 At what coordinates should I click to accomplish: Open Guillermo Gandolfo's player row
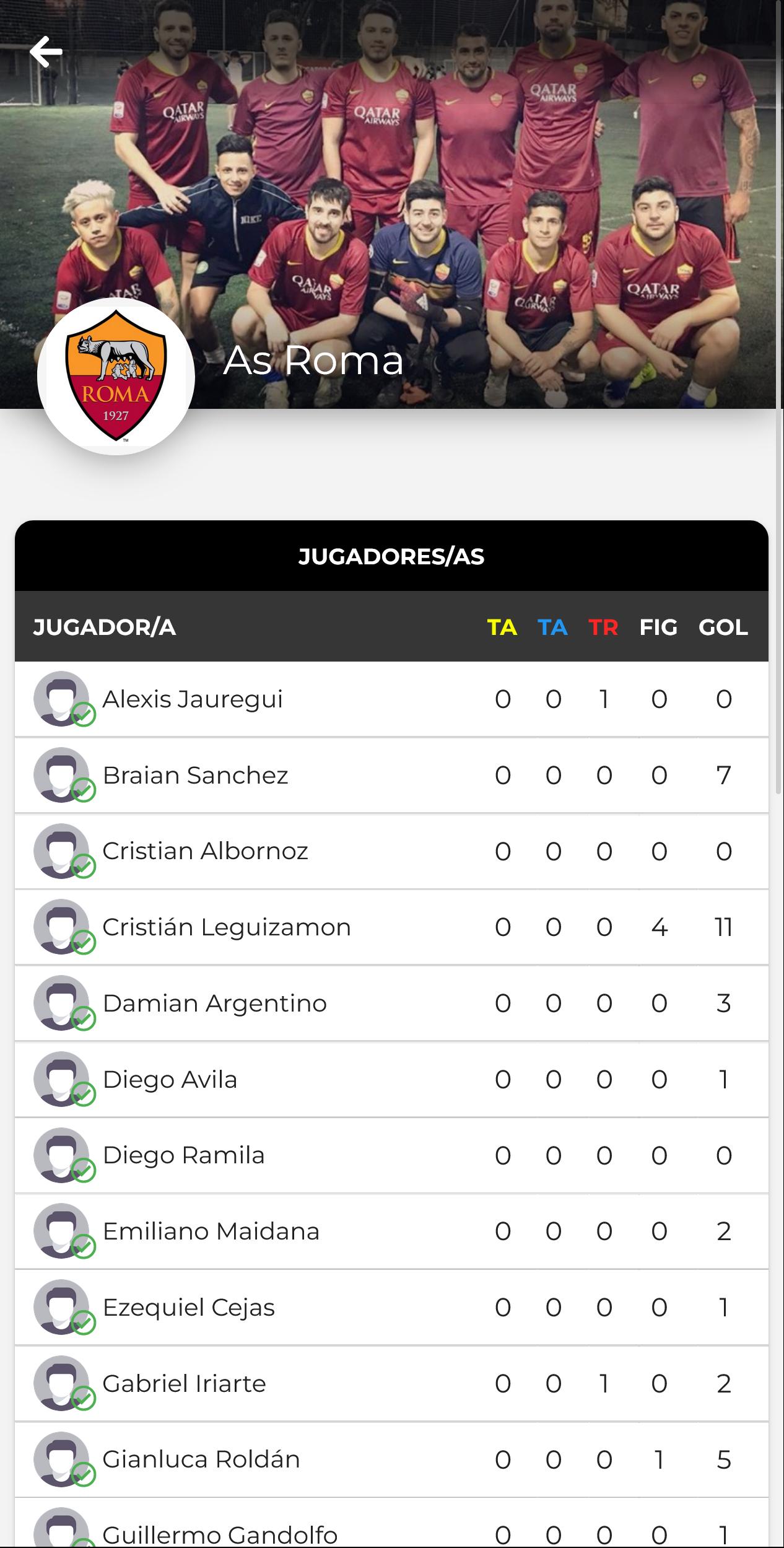(220, 1533)
